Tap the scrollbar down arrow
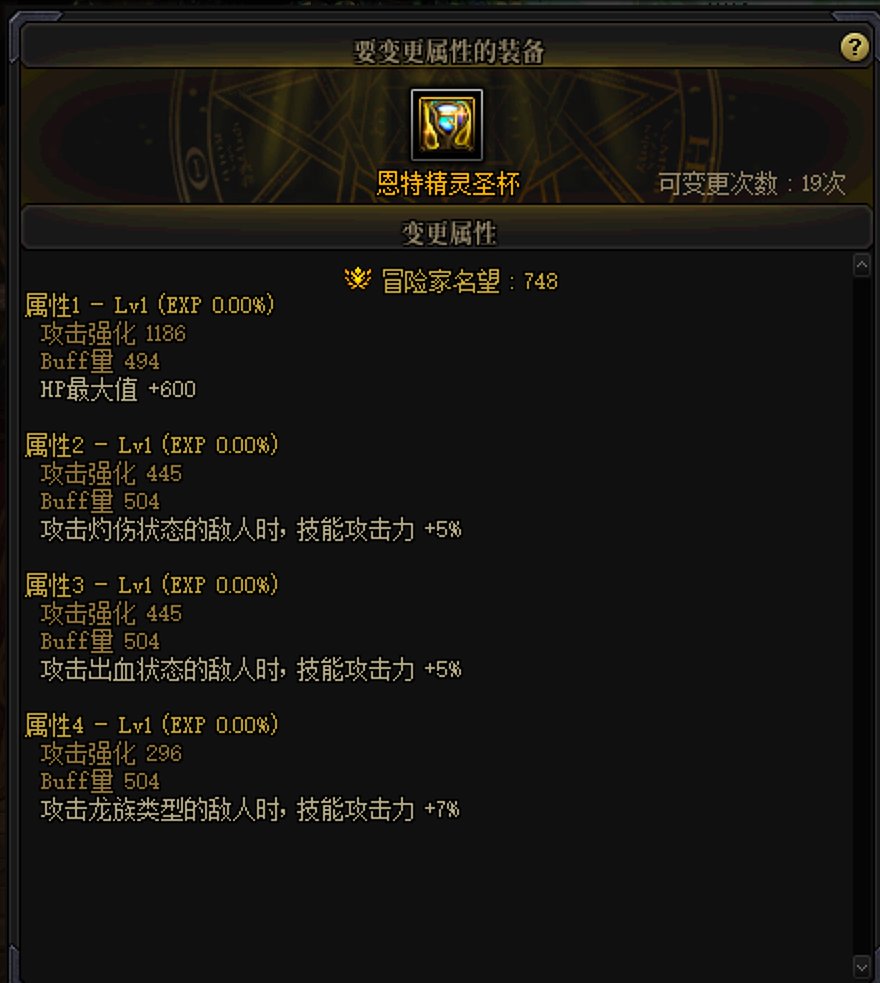The image size is (880, 983). pyautogui.click(x=862, y=966)
